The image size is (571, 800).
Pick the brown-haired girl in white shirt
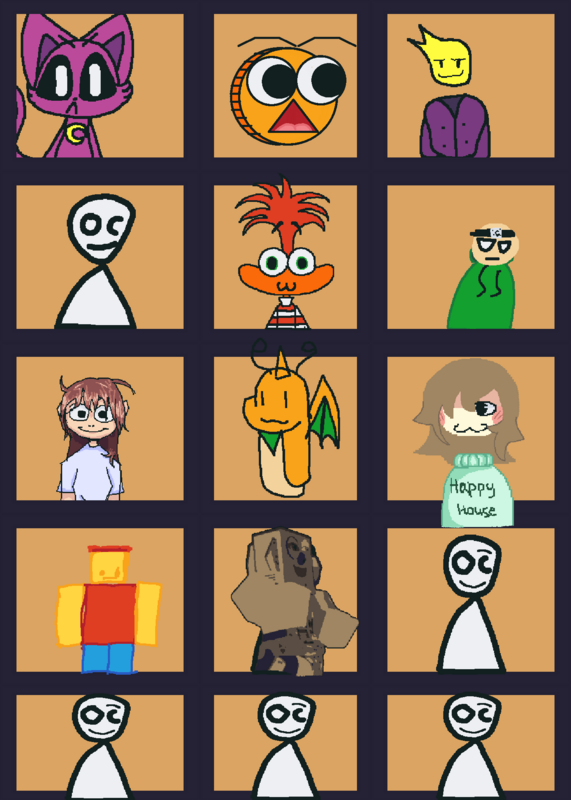(100, 428)
